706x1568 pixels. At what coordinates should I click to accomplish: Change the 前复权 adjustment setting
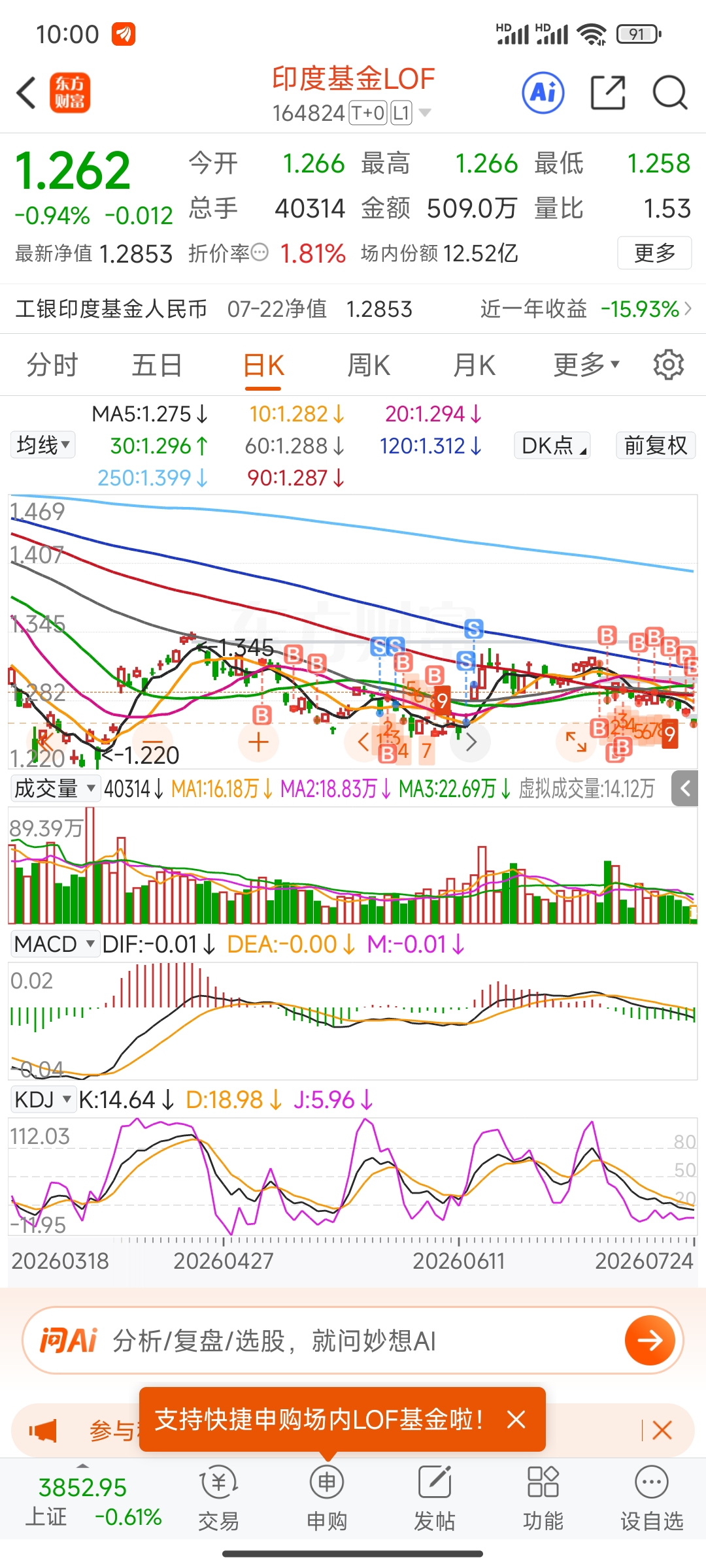click(x=656, y=445)
